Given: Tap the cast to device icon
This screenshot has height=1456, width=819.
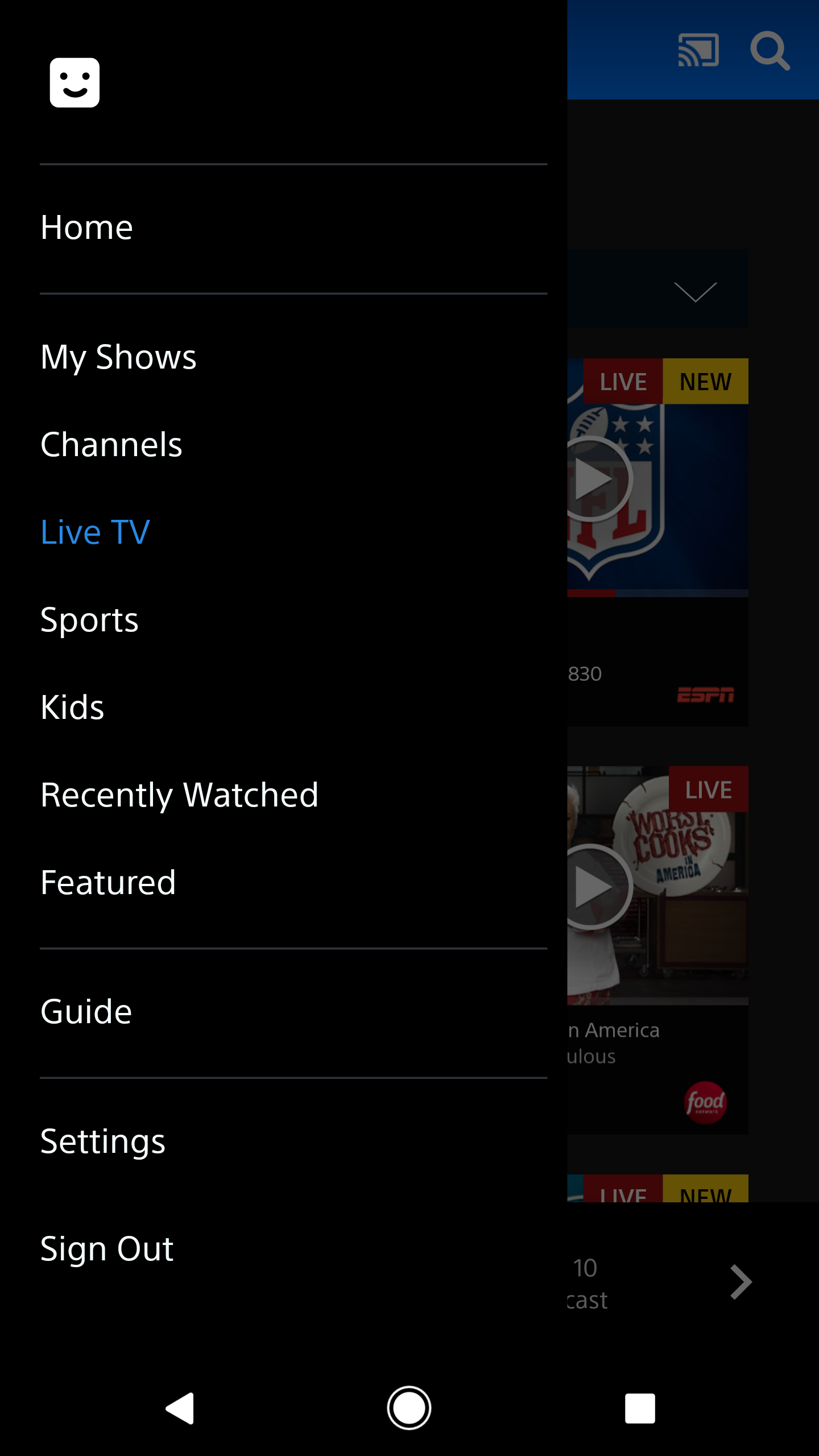Looking at the screenshot, I should coord(698,51).
